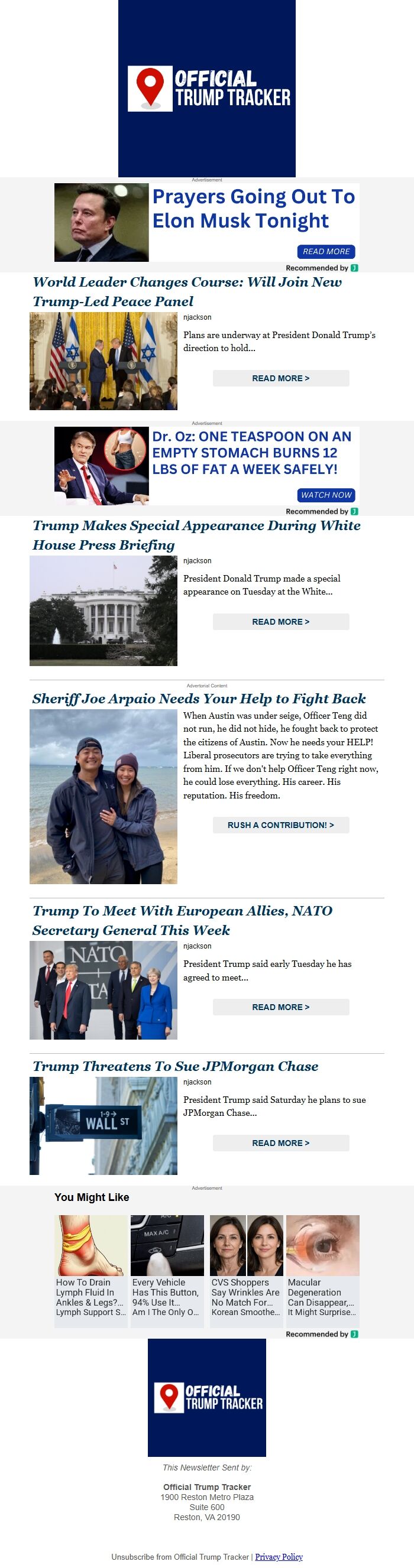Open the Trump Threatens To Sue JPMorgan headline
Viewport: 414px width, 1568px height.
click(x=175, y=1066)
